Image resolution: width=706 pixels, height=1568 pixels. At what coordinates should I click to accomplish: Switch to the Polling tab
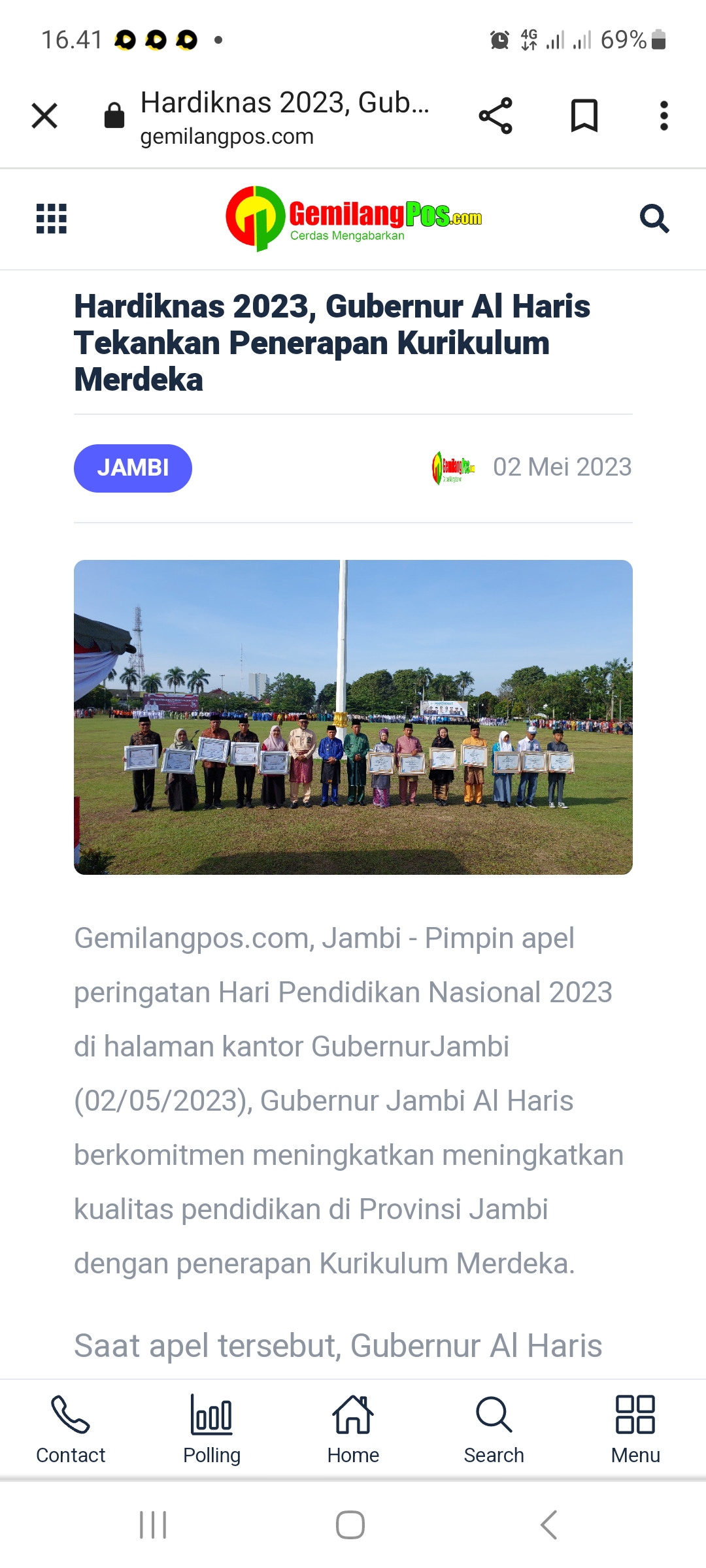point(212,1429)
